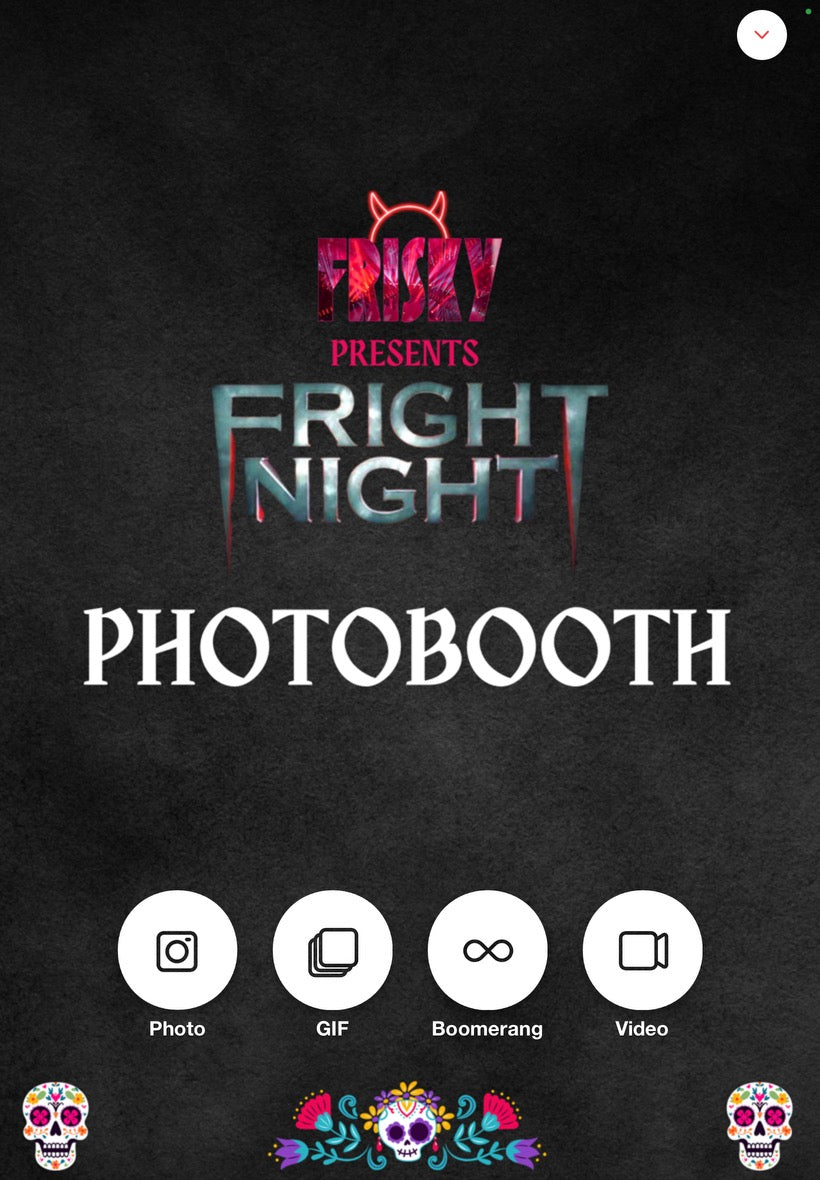
Task: Expand the top-right chevron dropdown
Action: (x=762, y=35)
